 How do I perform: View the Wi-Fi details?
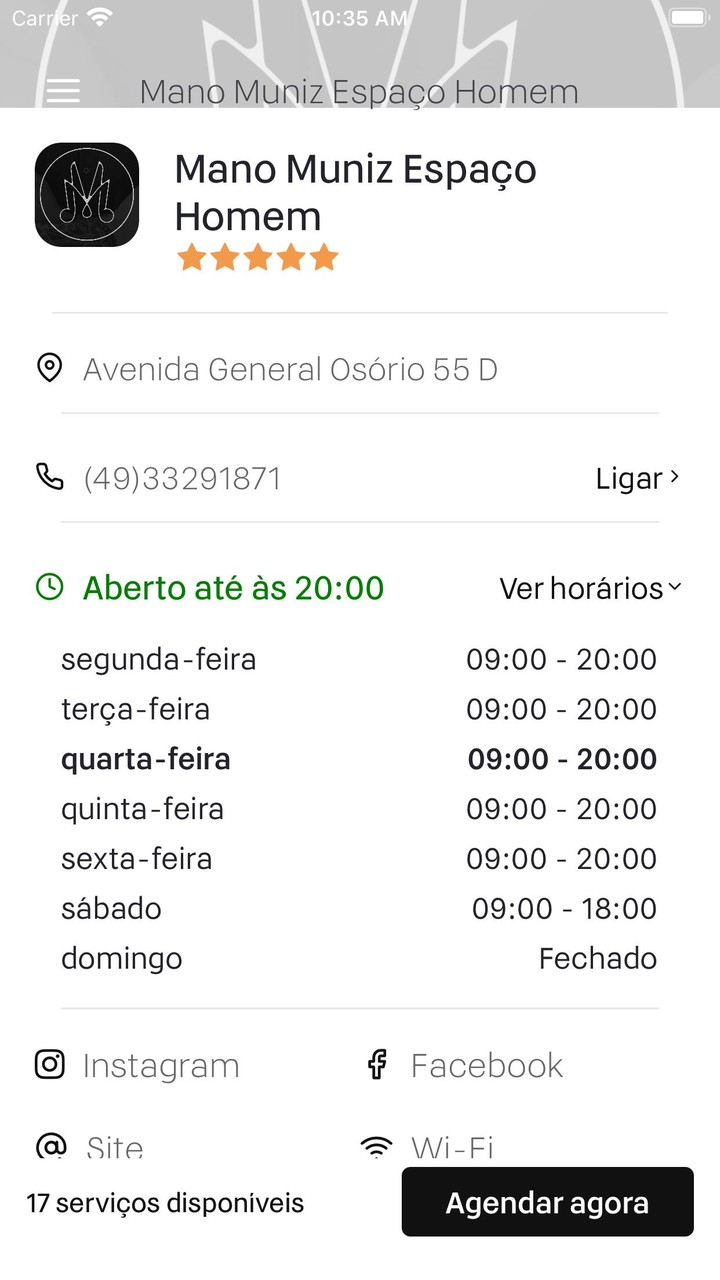(430, 1146)
